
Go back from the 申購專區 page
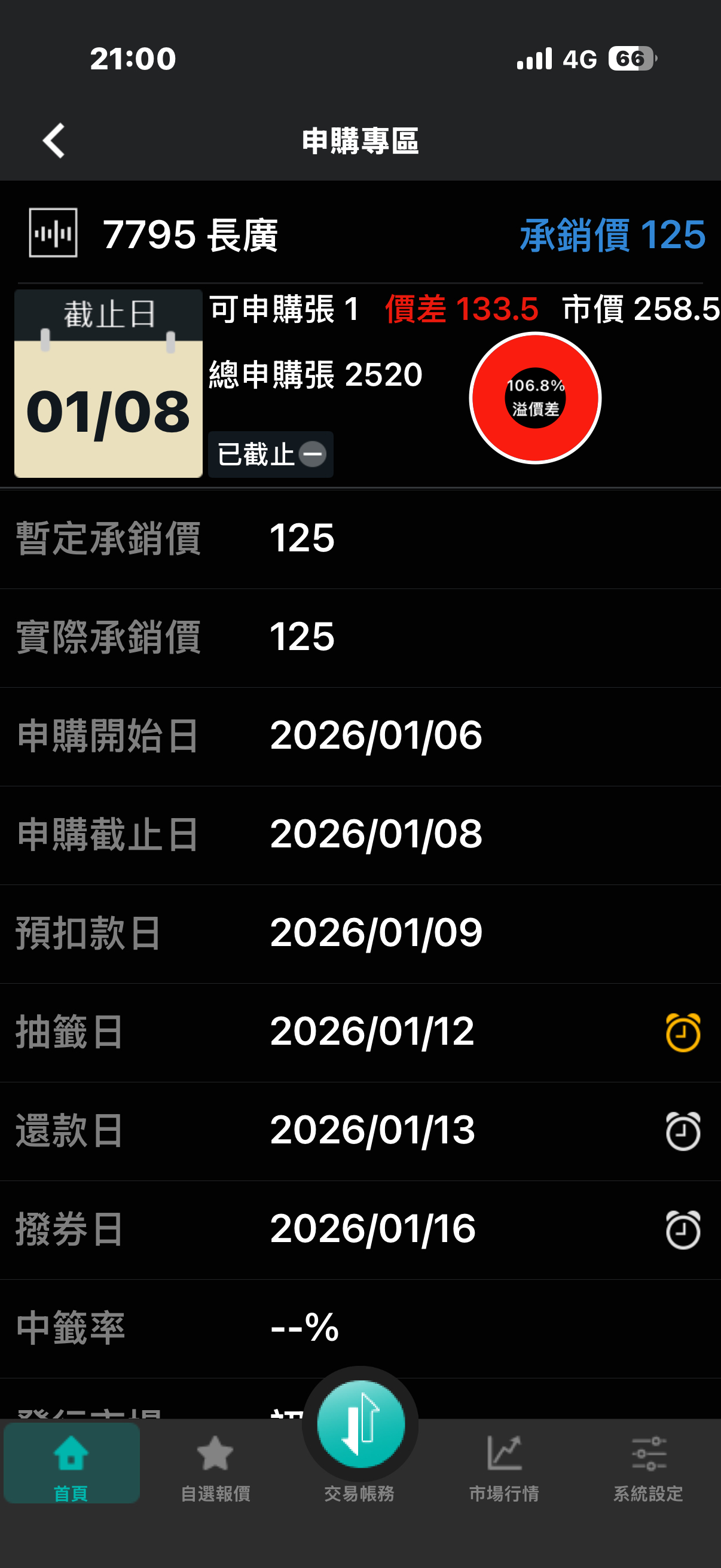(x=54, y=141)
